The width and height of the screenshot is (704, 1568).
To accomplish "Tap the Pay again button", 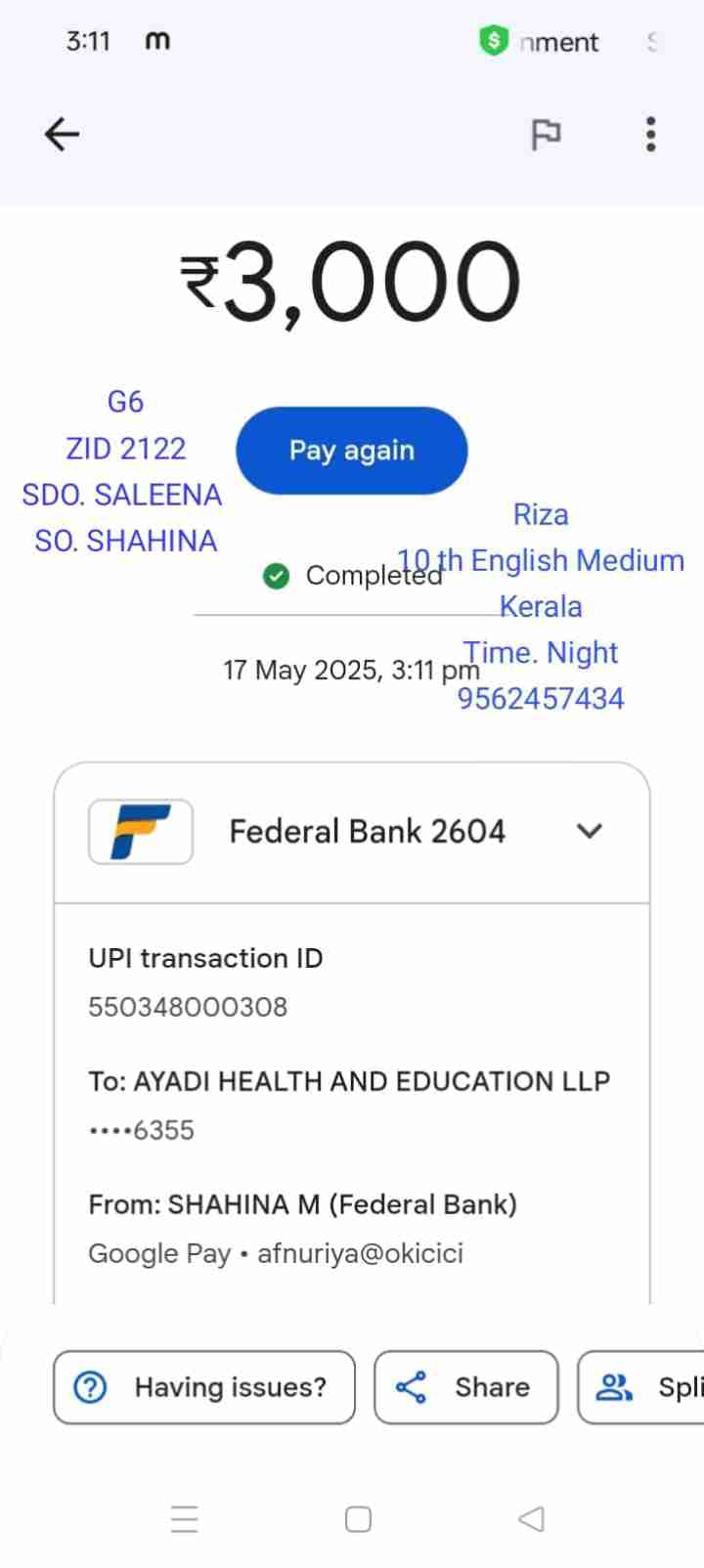I will coord(352,451).
